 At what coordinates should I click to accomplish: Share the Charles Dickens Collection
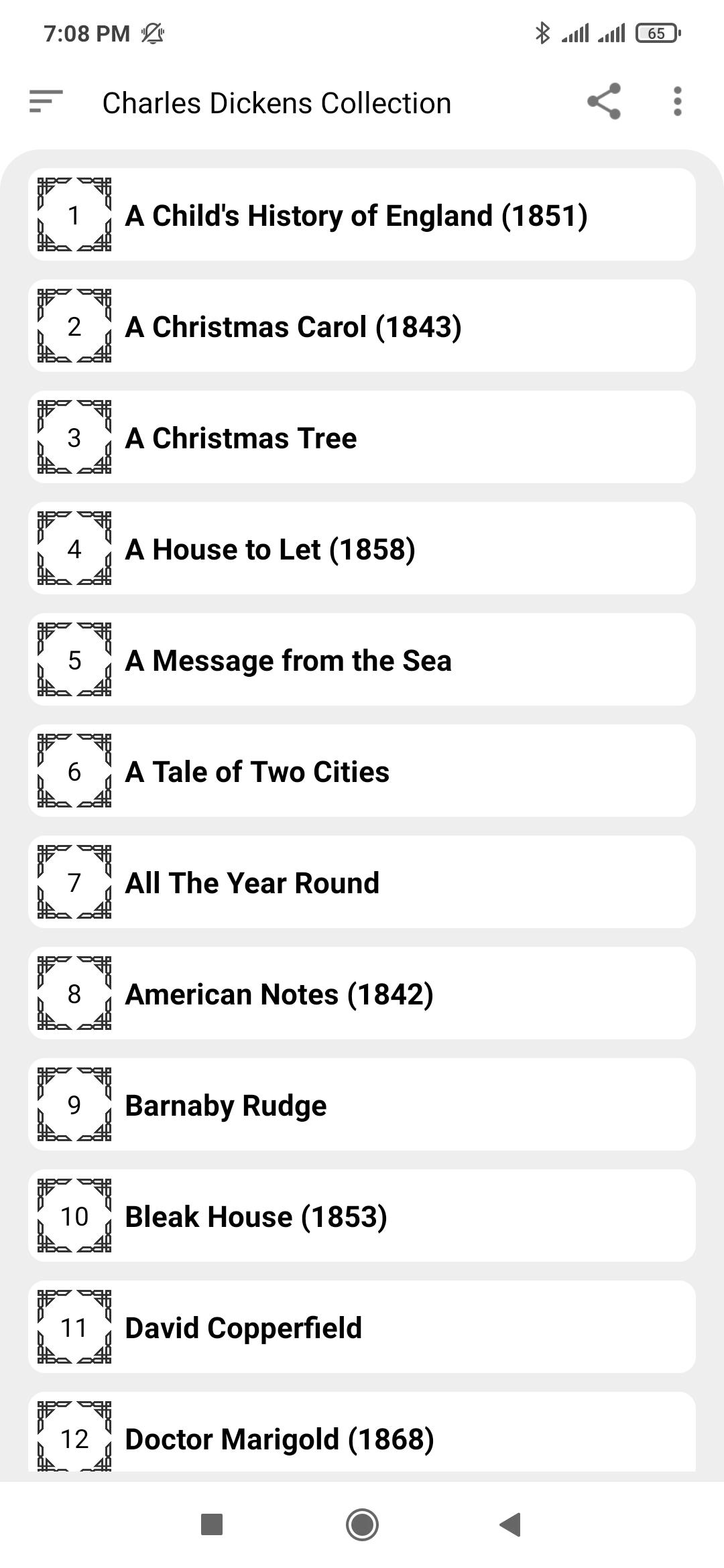click(603, 102)
